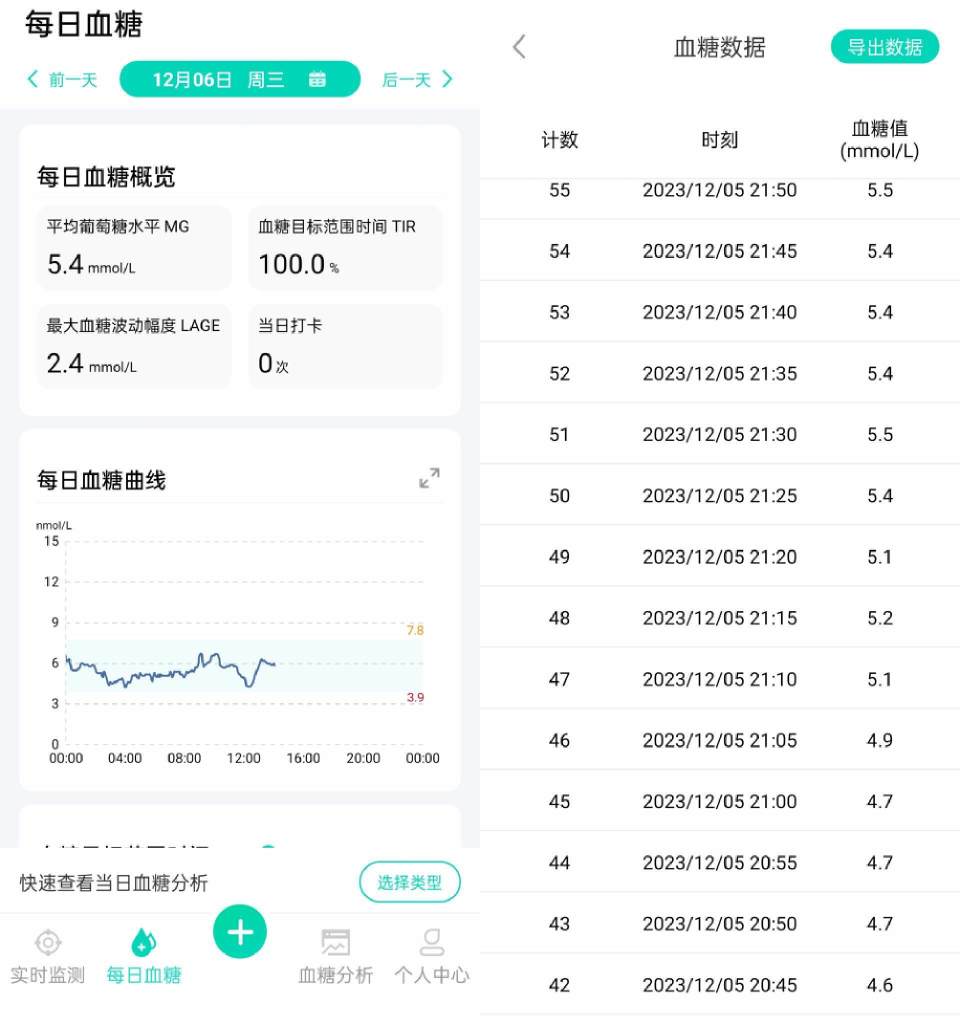960x1025 pixels.
Task: Open 个人中心 personal center icon
Action: pos(430,941)
